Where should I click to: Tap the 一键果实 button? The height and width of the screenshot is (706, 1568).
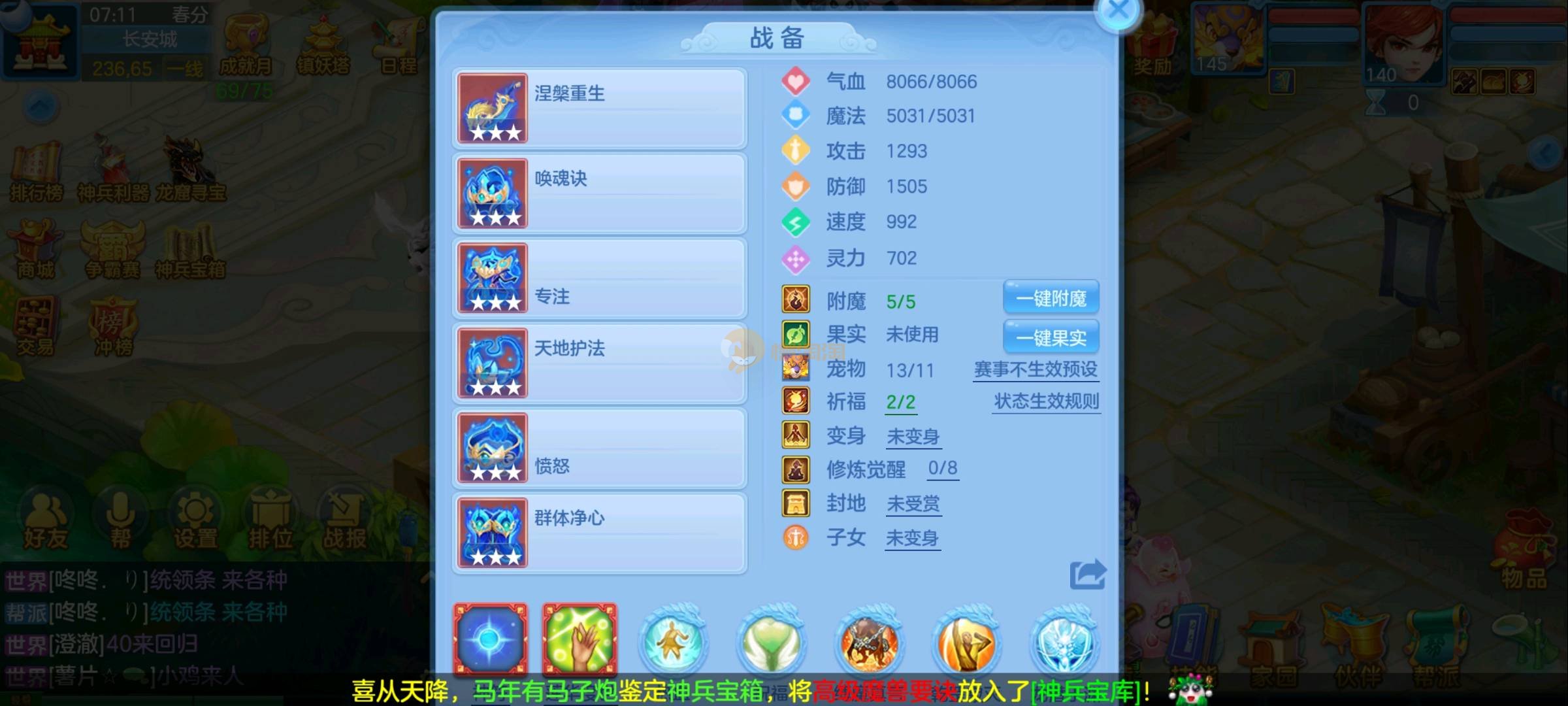click(x=1051, y=337)
